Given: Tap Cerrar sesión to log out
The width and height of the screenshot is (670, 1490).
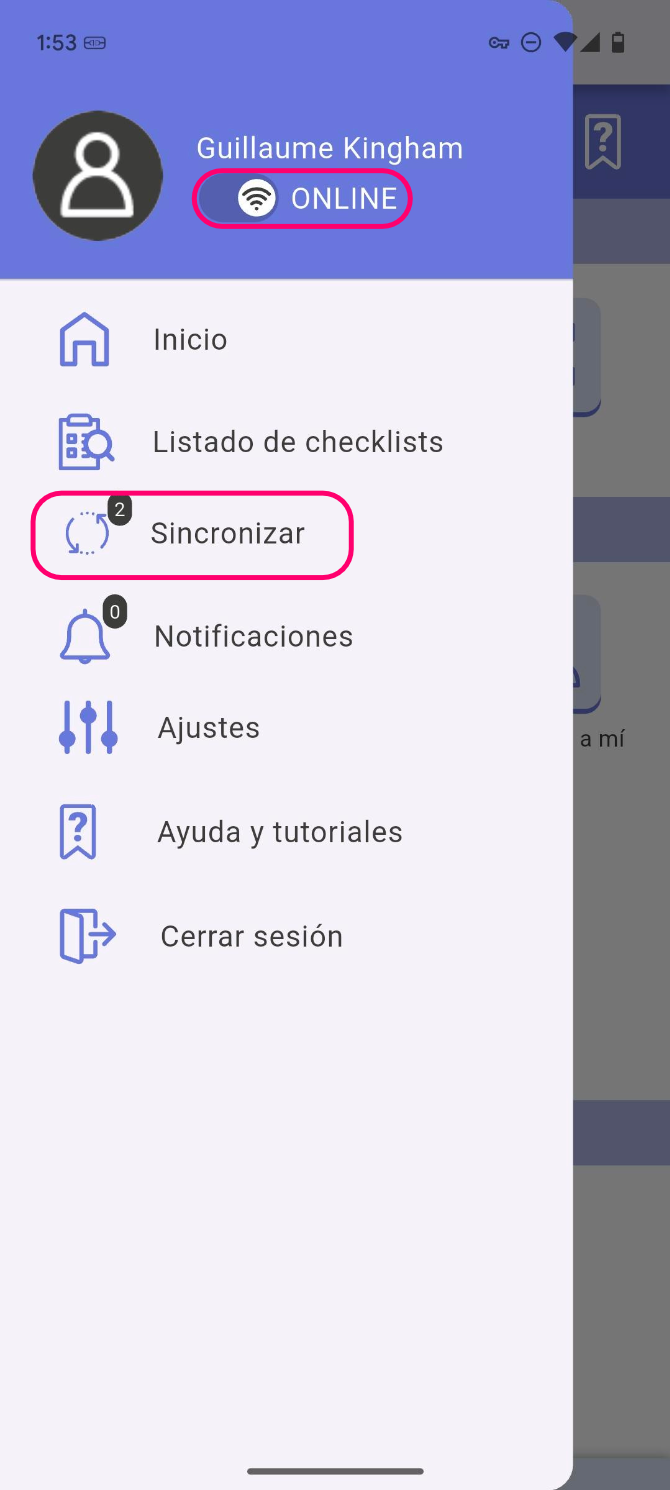Looking at the screenshot, I should click(x=251, y=936).
